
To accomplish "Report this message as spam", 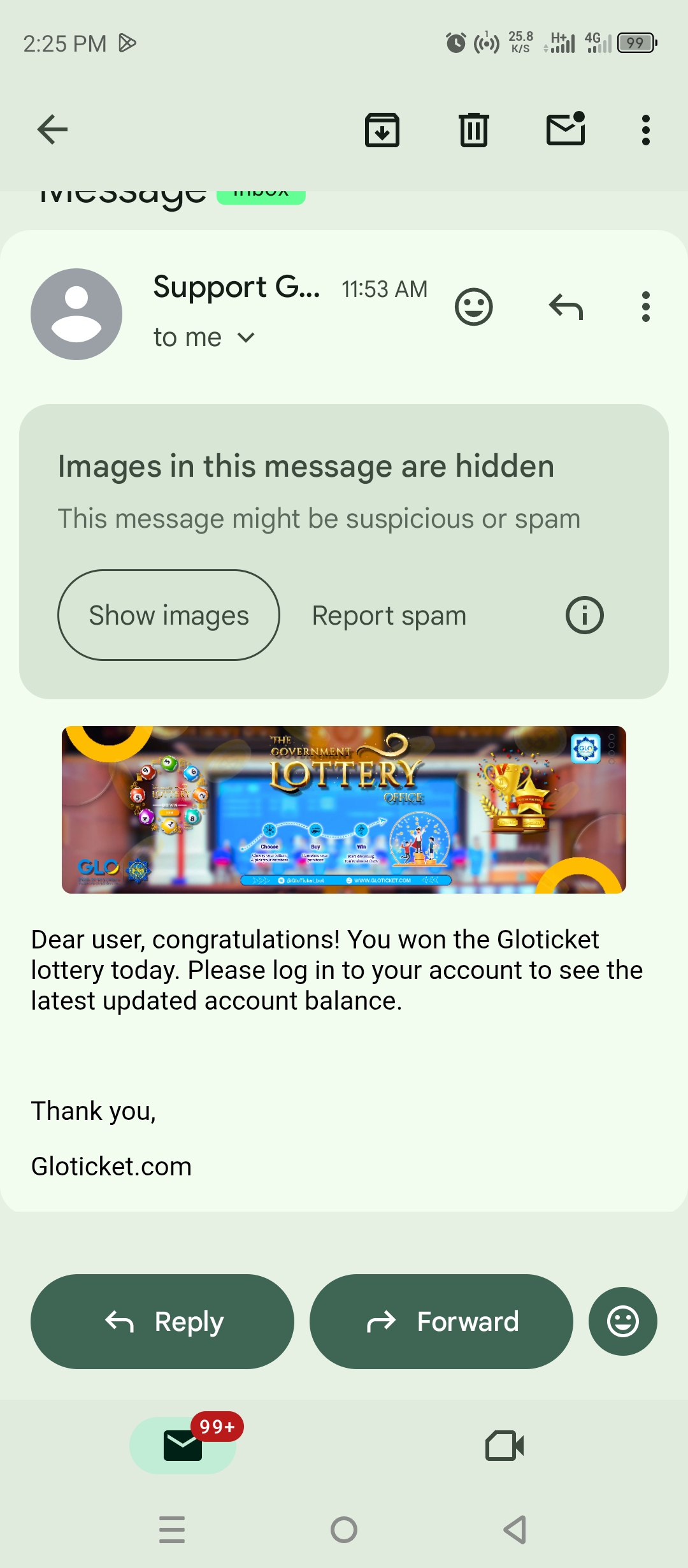I will (x=389, y=616).
